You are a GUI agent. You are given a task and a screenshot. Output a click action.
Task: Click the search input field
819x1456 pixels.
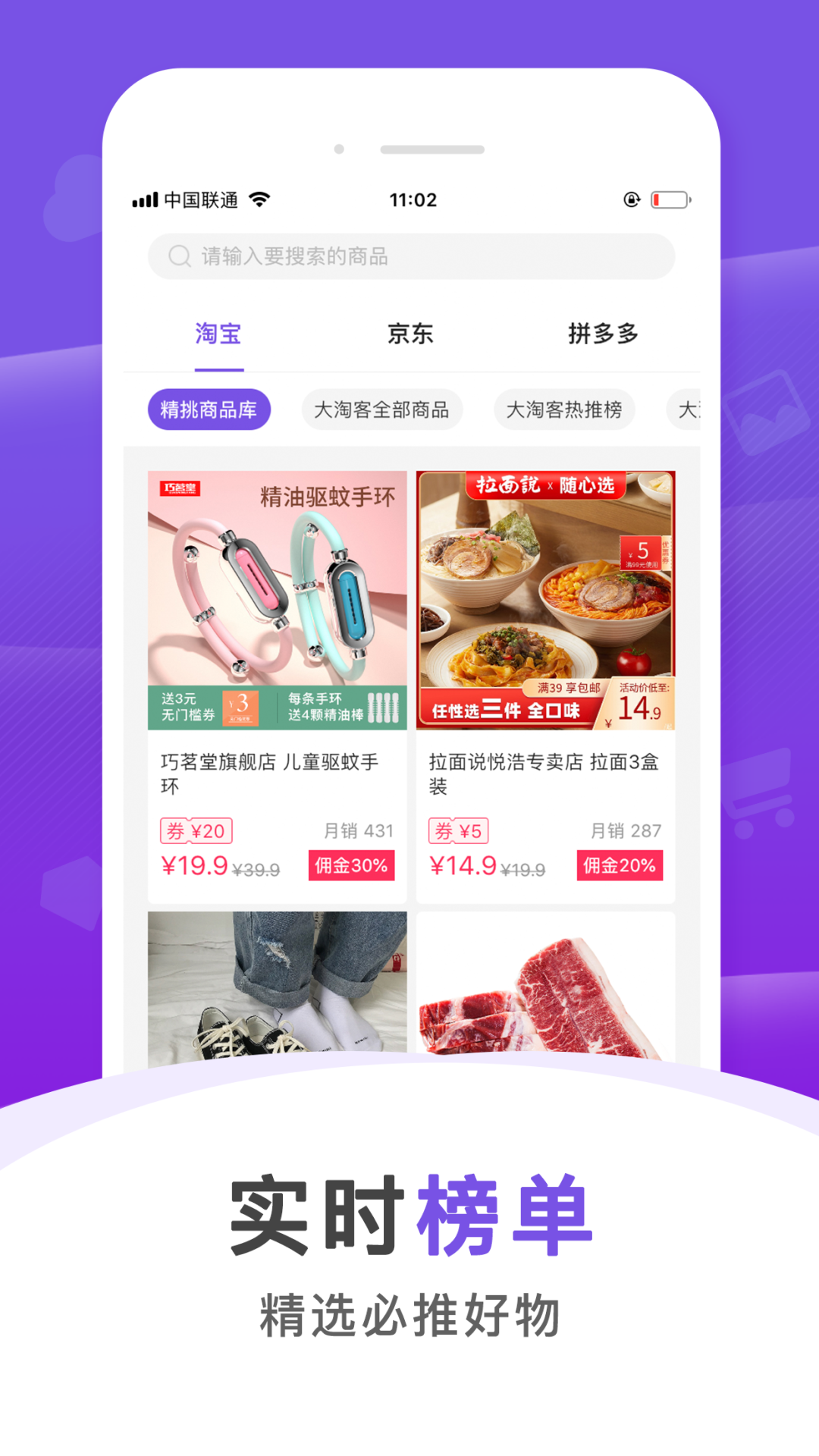pos(409,256)
